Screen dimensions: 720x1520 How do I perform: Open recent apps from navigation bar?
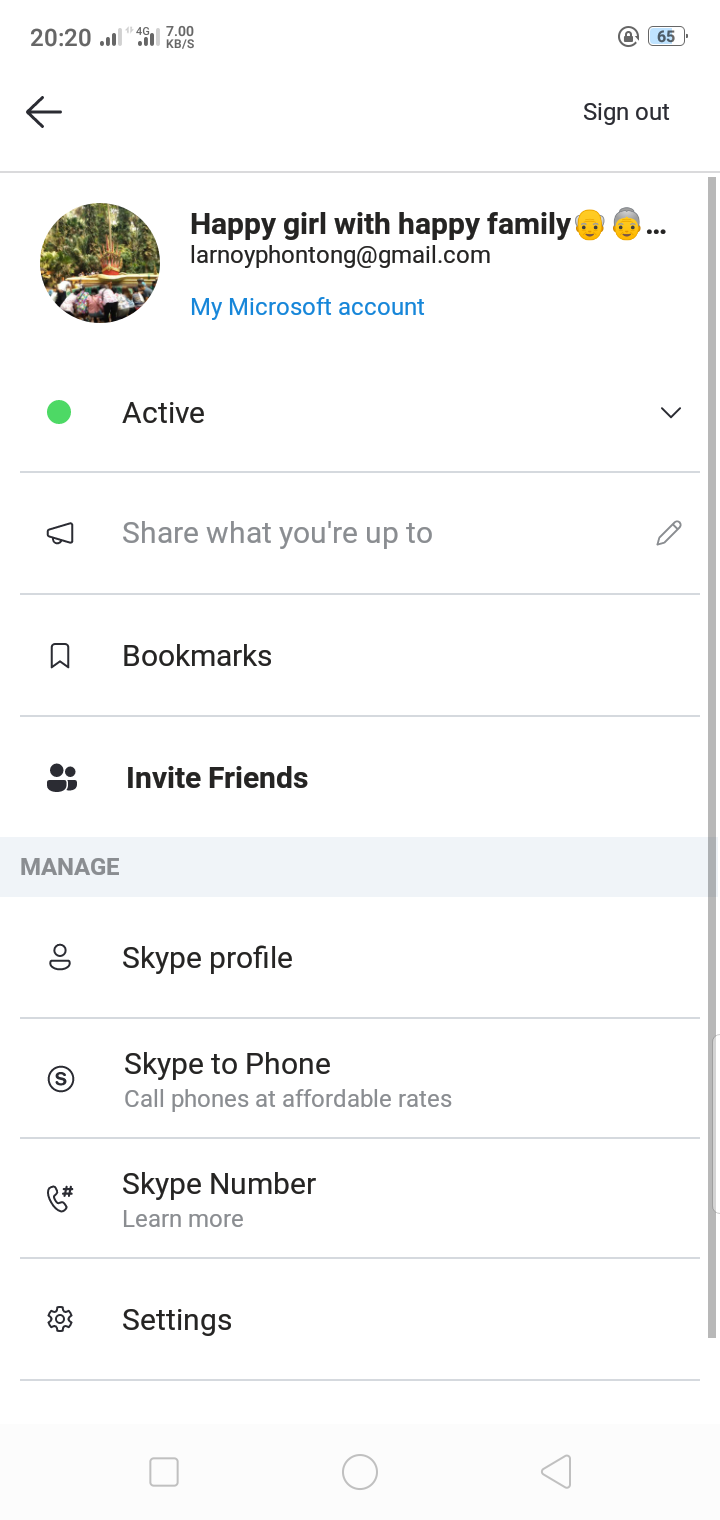pos(164,1472)
